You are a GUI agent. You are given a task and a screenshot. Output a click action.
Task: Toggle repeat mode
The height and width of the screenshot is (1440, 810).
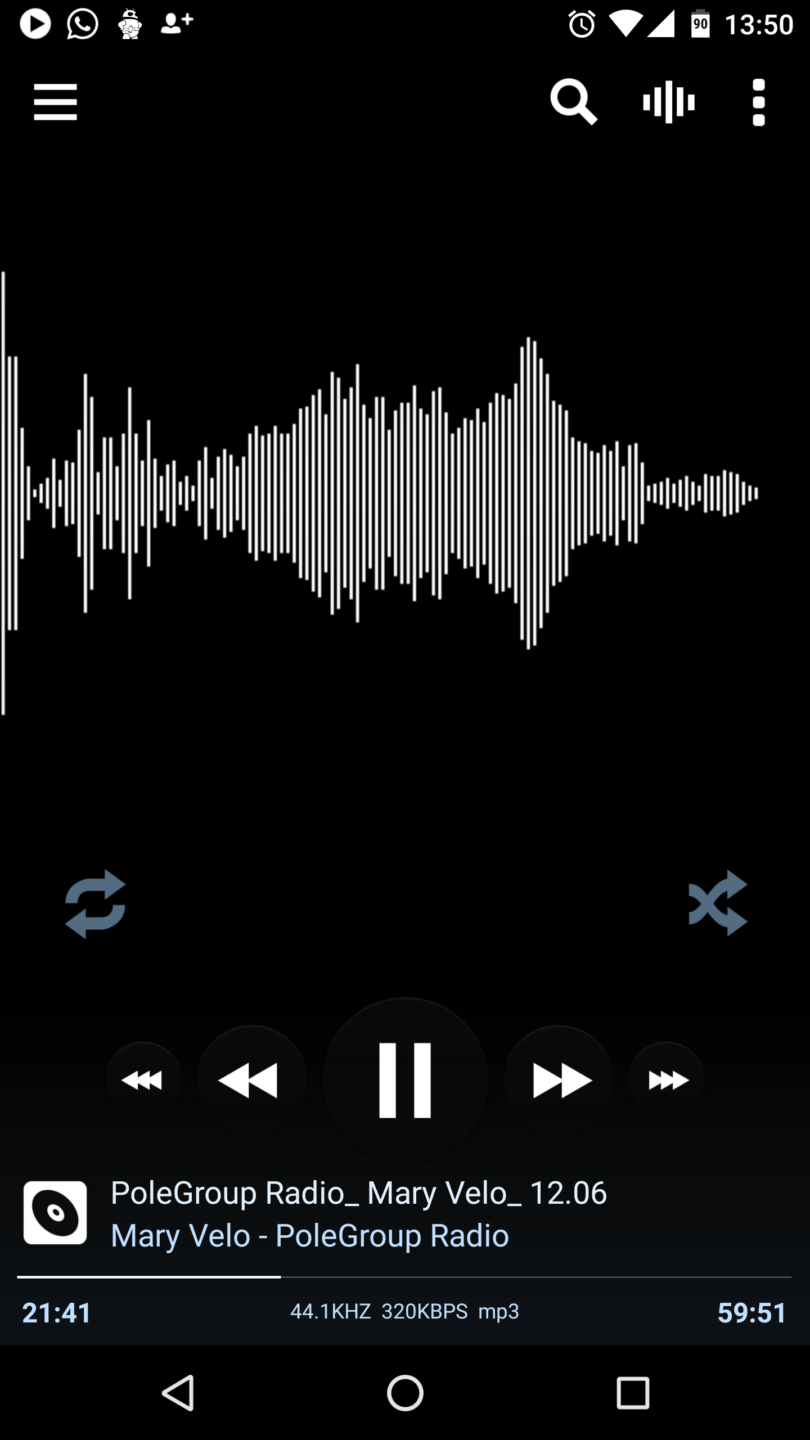94,902
